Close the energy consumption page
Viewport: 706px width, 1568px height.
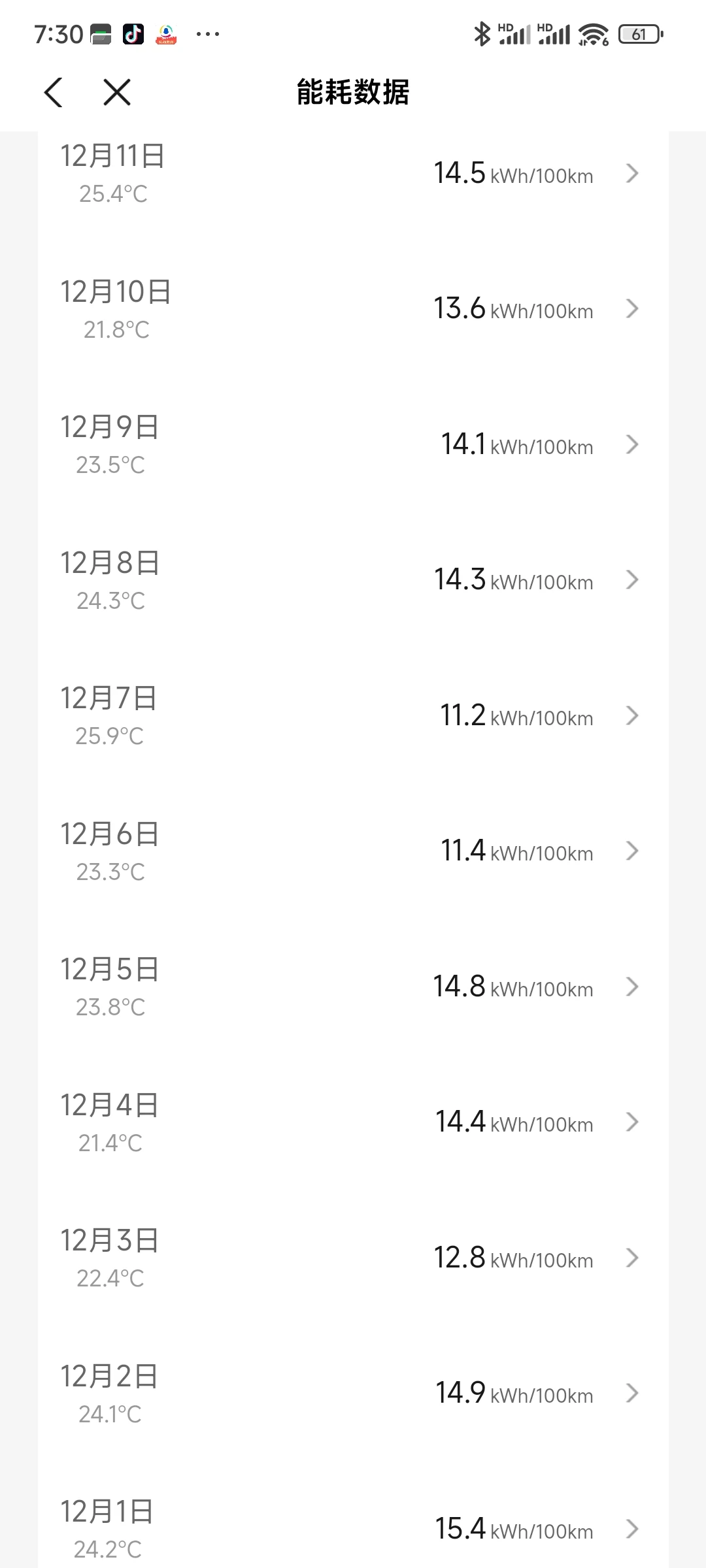click(x=117, y=92)
